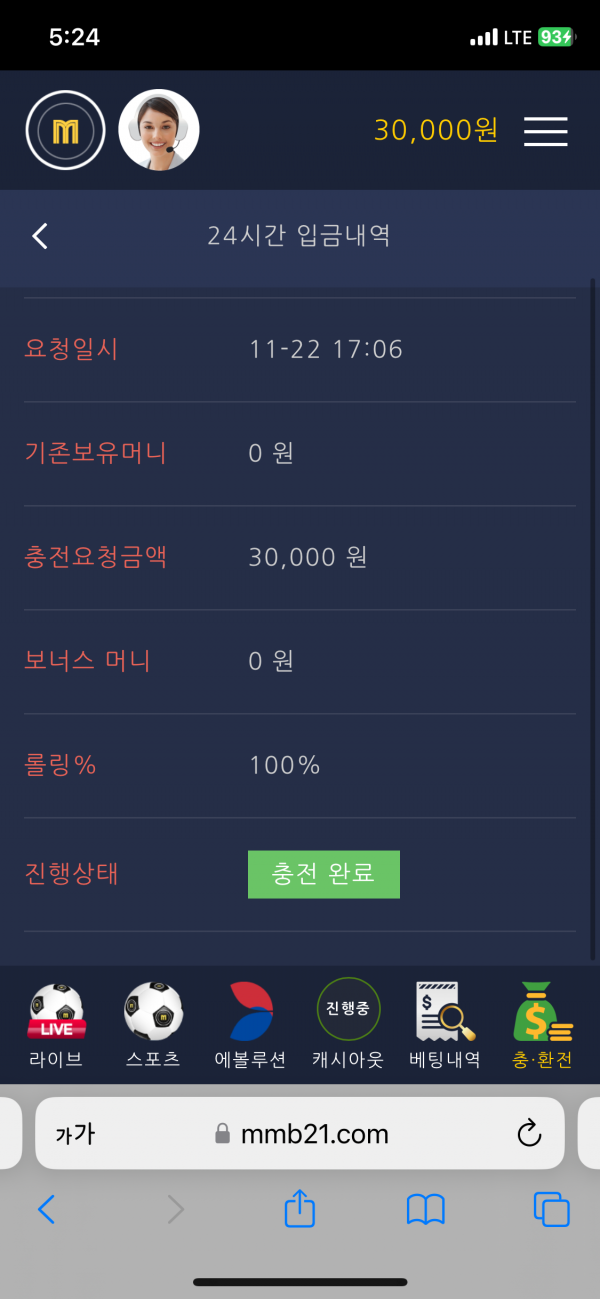Open Safari bookmarks
600x1299 pixels.
(x=425, y=1210)
